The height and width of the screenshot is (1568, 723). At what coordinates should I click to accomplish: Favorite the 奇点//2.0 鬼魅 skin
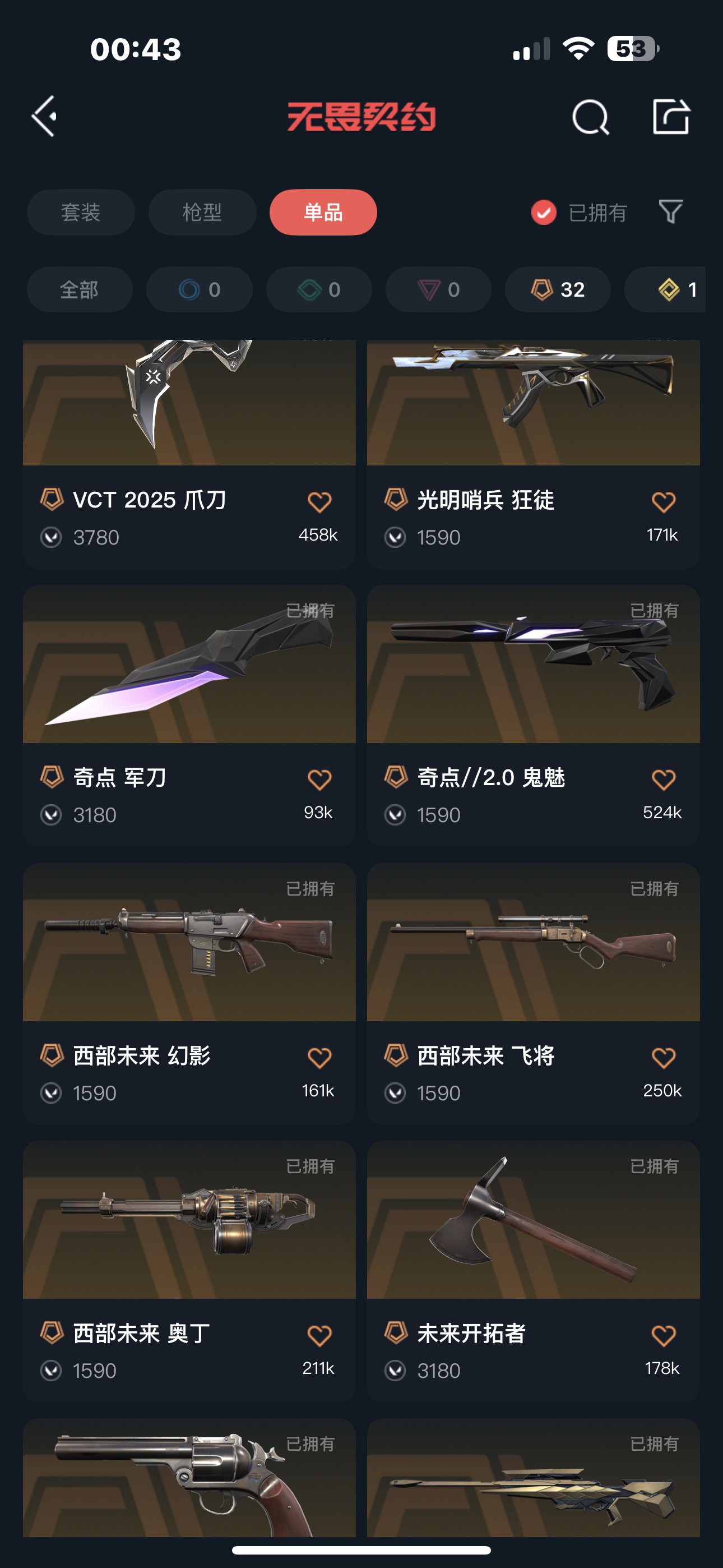coord(662,780)
